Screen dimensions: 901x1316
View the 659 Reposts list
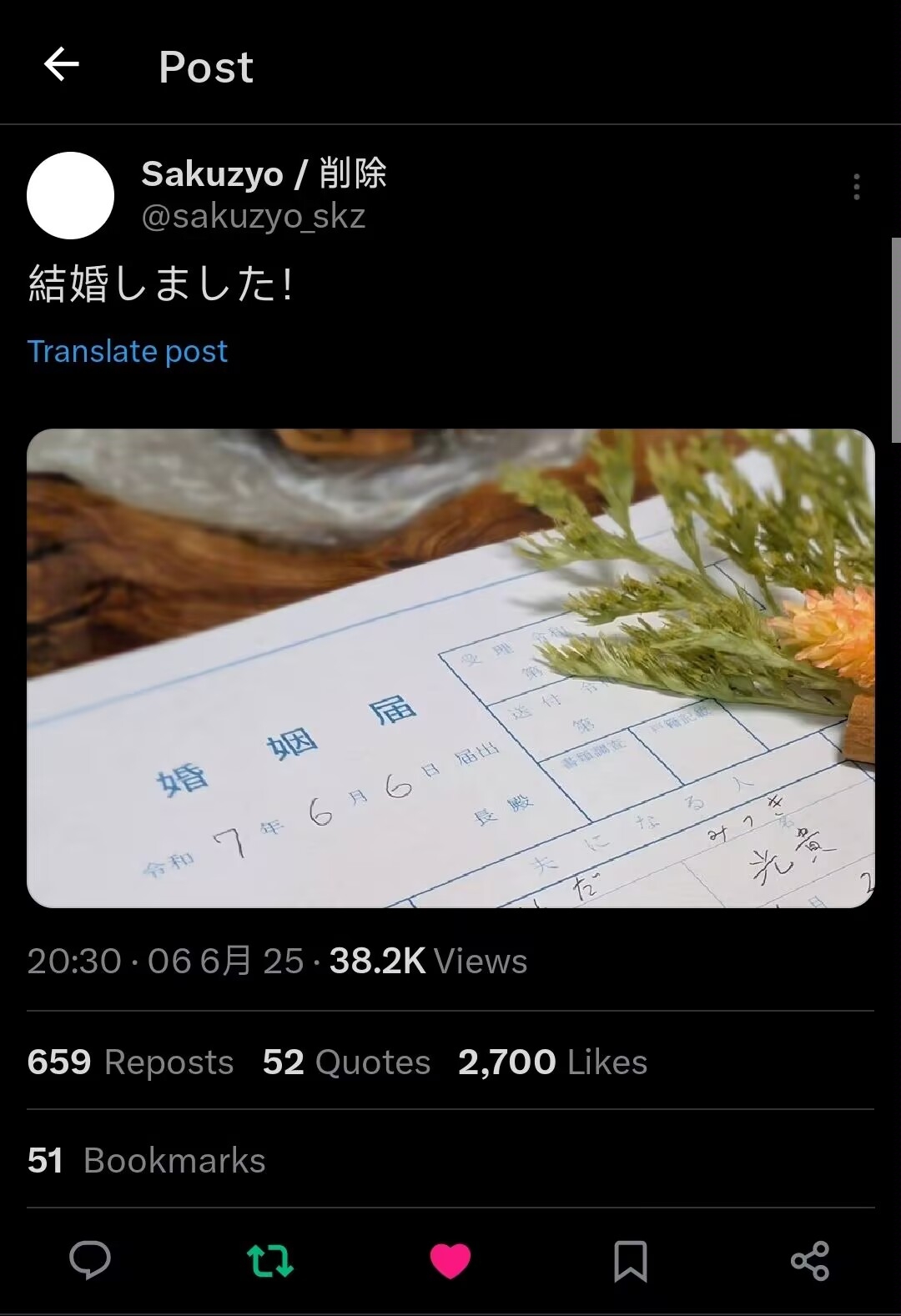[x=130, y=1062]
